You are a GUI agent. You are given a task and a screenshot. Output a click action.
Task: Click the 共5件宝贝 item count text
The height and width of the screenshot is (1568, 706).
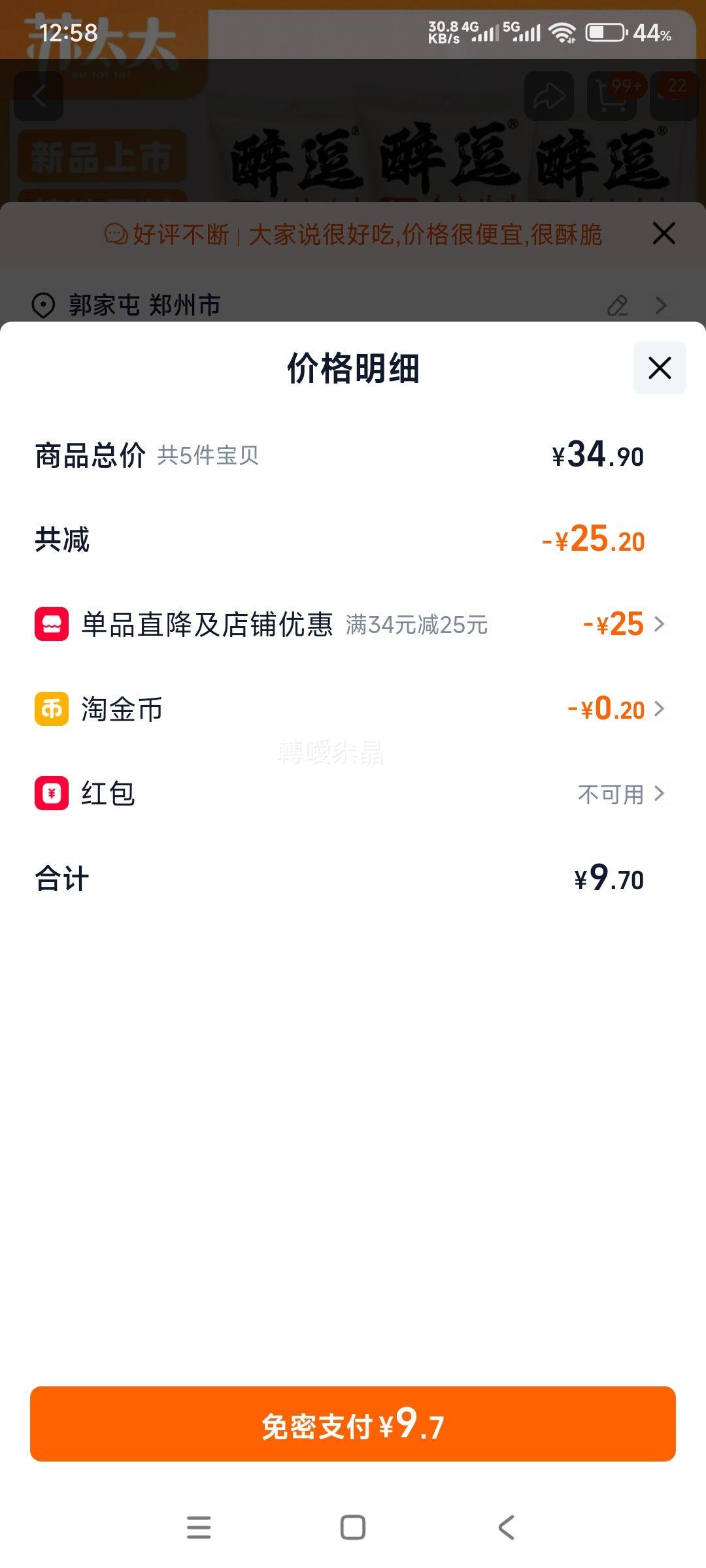pyautogui.click(x=208, y=457)
